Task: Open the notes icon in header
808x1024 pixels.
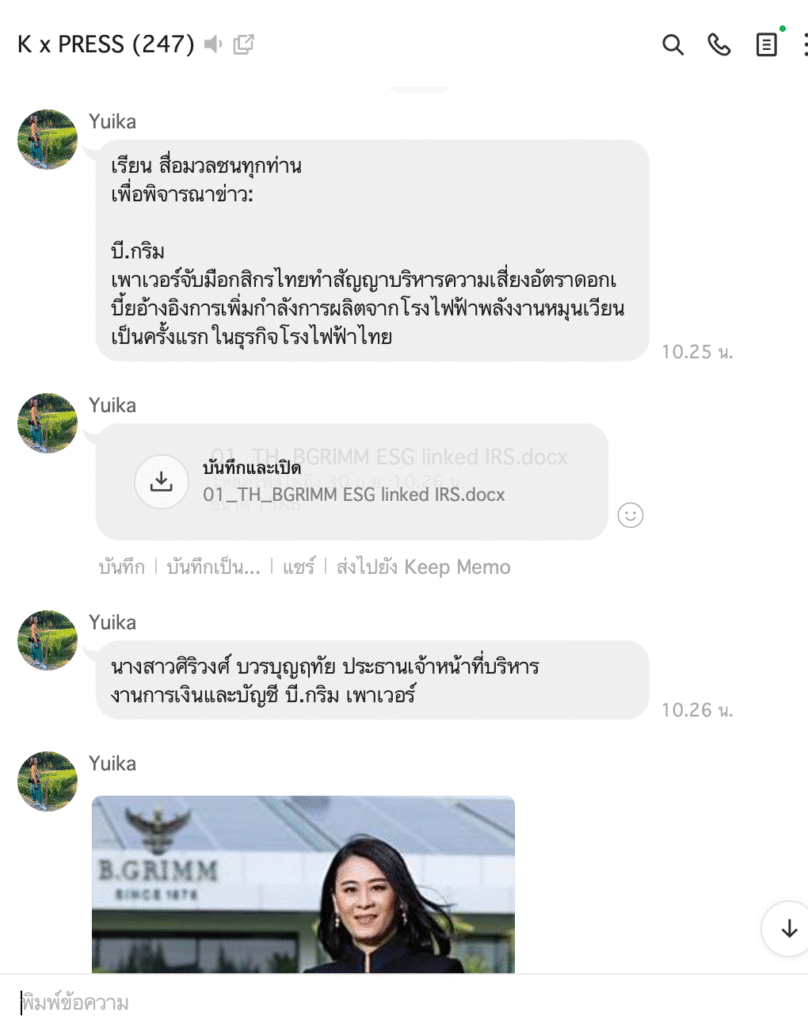Action: pyautogui.click(x=766, y=44)
